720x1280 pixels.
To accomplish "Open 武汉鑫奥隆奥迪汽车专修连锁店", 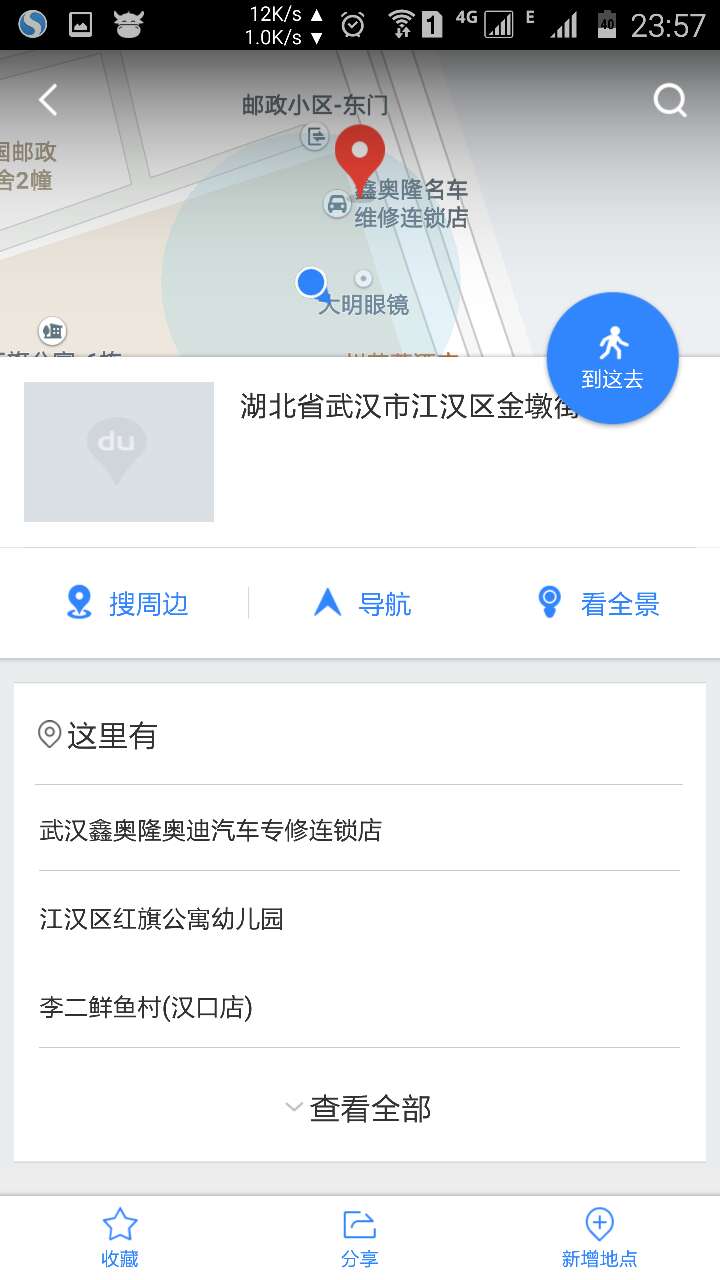I will tap(359, 829).
